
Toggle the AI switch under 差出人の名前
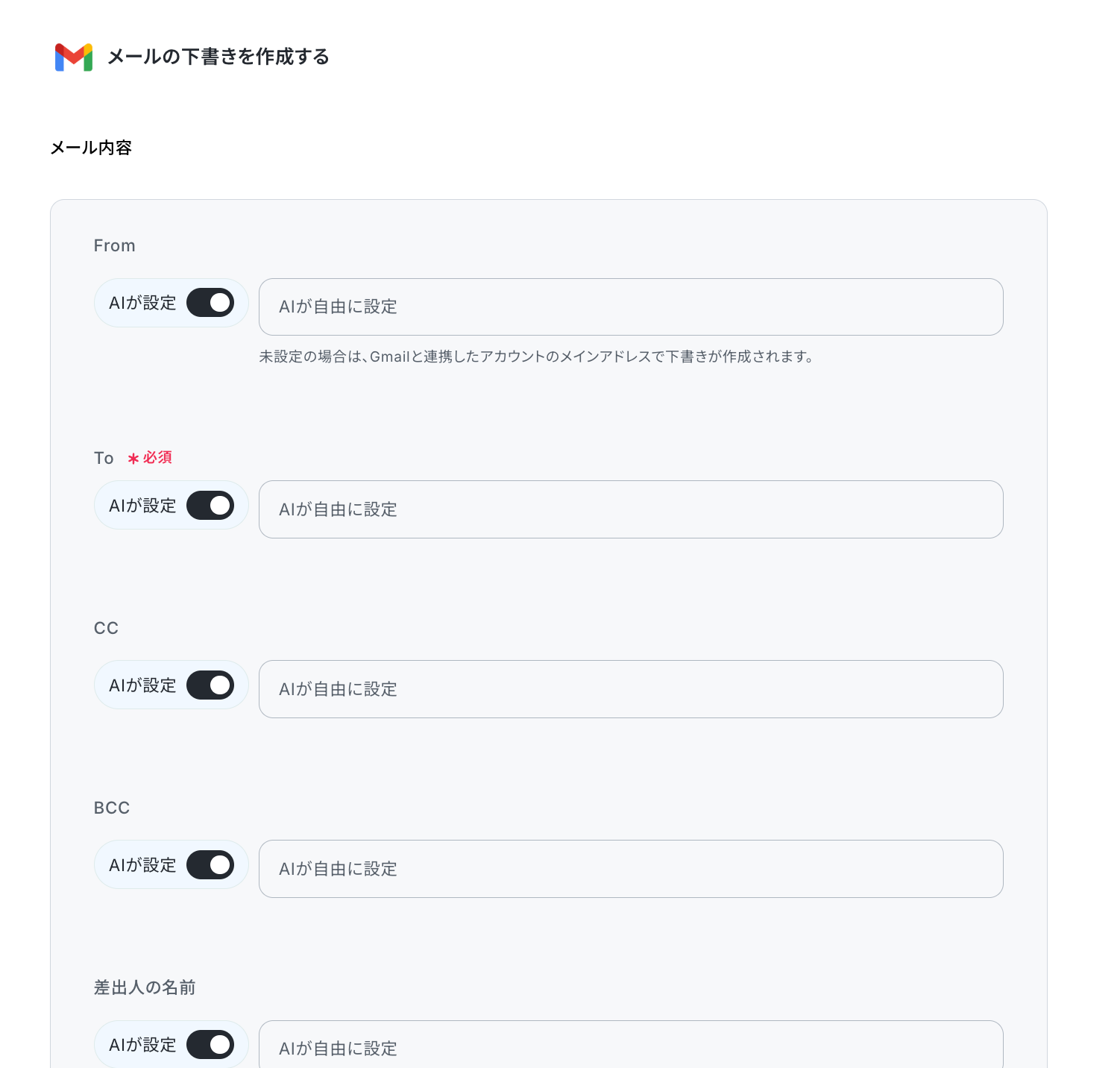[x=210, y=1045]
